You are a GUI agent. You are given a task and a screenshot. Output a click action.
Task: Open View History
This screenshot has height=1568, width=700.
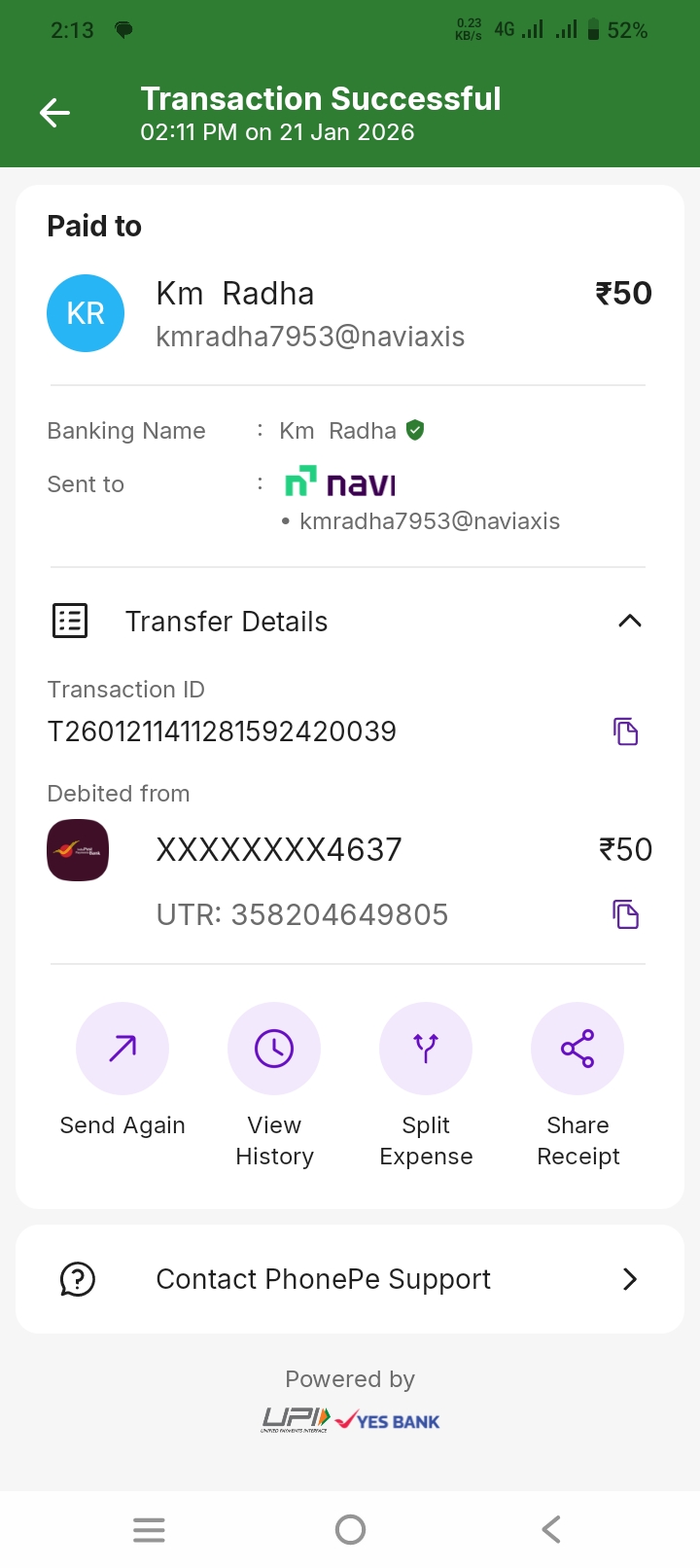[274, 1049]
